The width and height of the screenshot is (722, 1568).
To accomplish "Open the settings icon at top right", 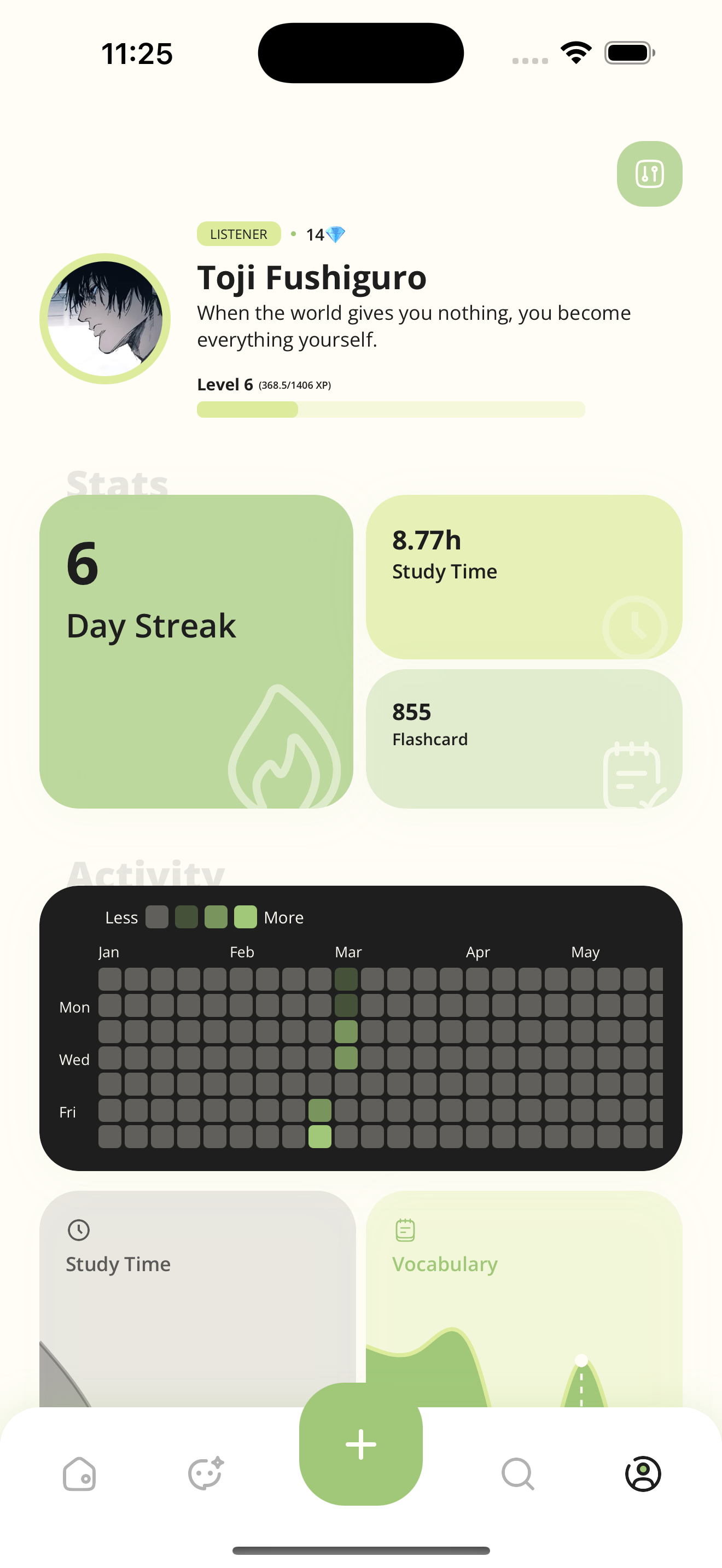I will pos(649,174).
